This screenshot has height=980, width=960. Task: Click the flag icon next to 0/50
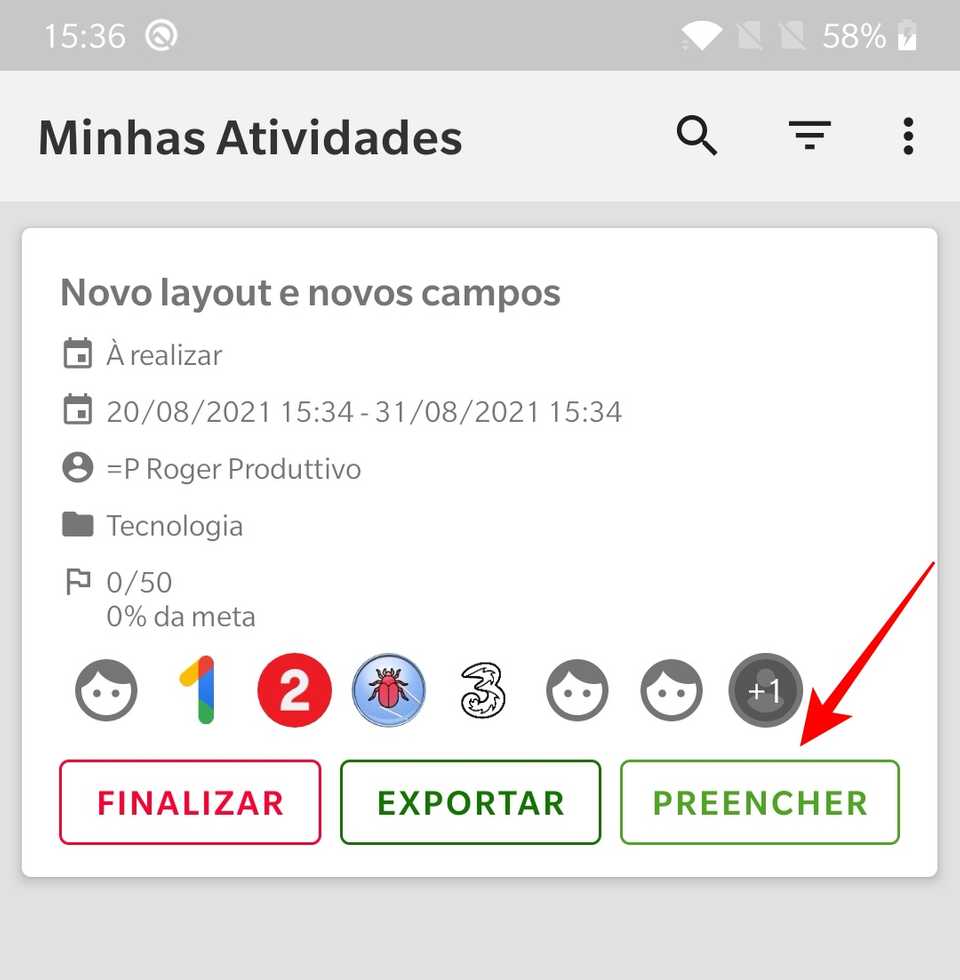tap(80, 582)
